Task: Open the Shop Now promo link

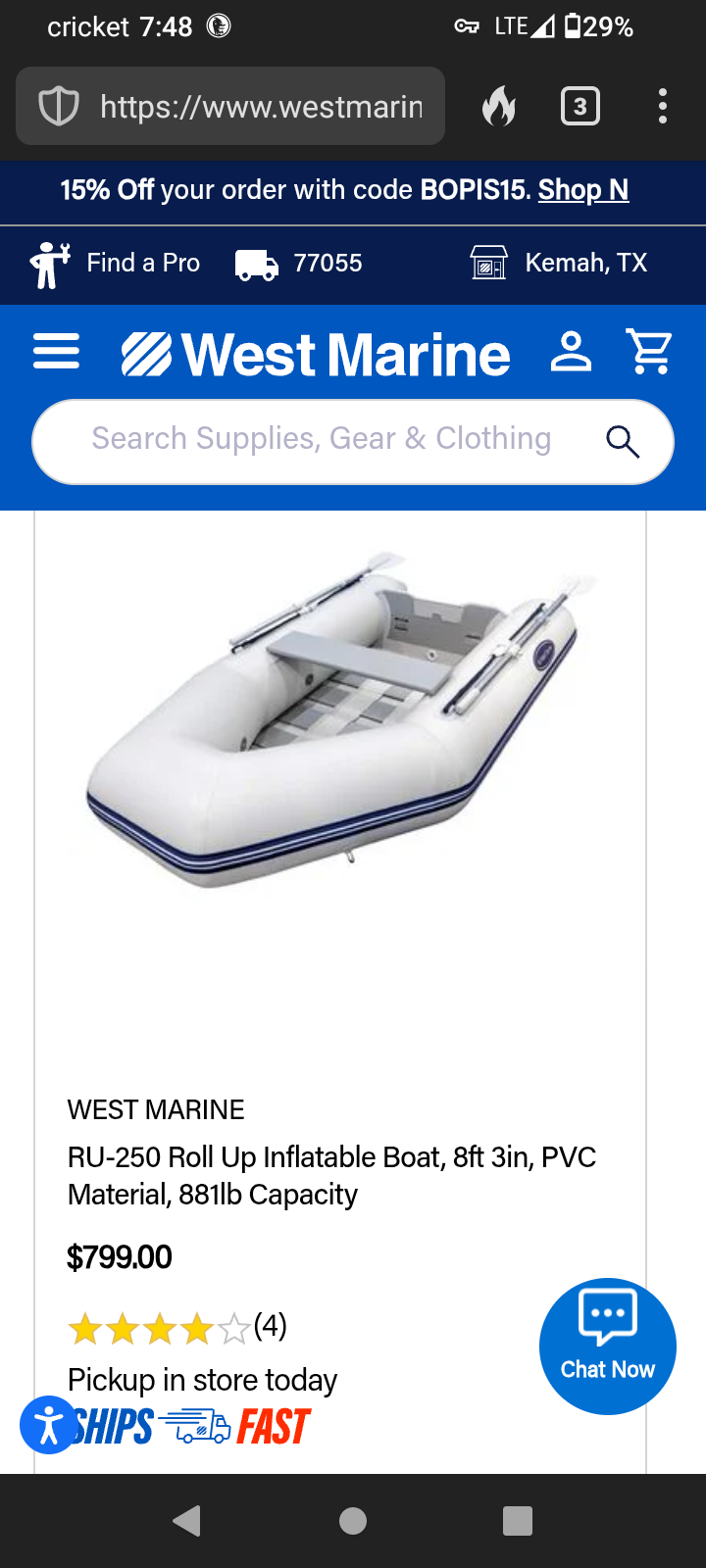Action: 582,190
